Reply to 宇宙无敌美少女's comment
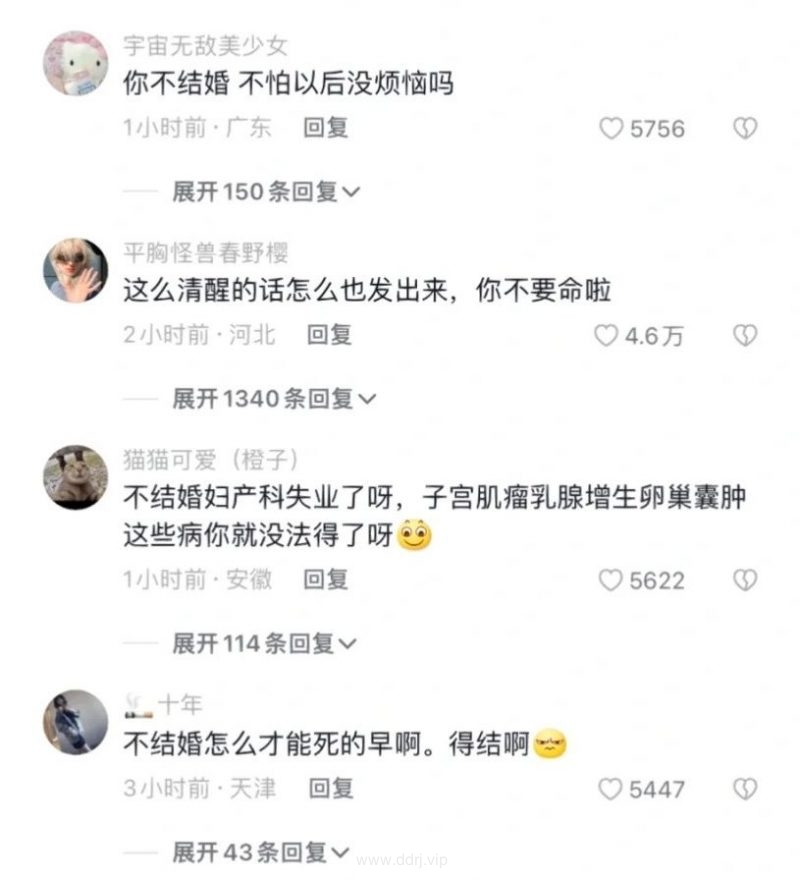 point(325,128)
